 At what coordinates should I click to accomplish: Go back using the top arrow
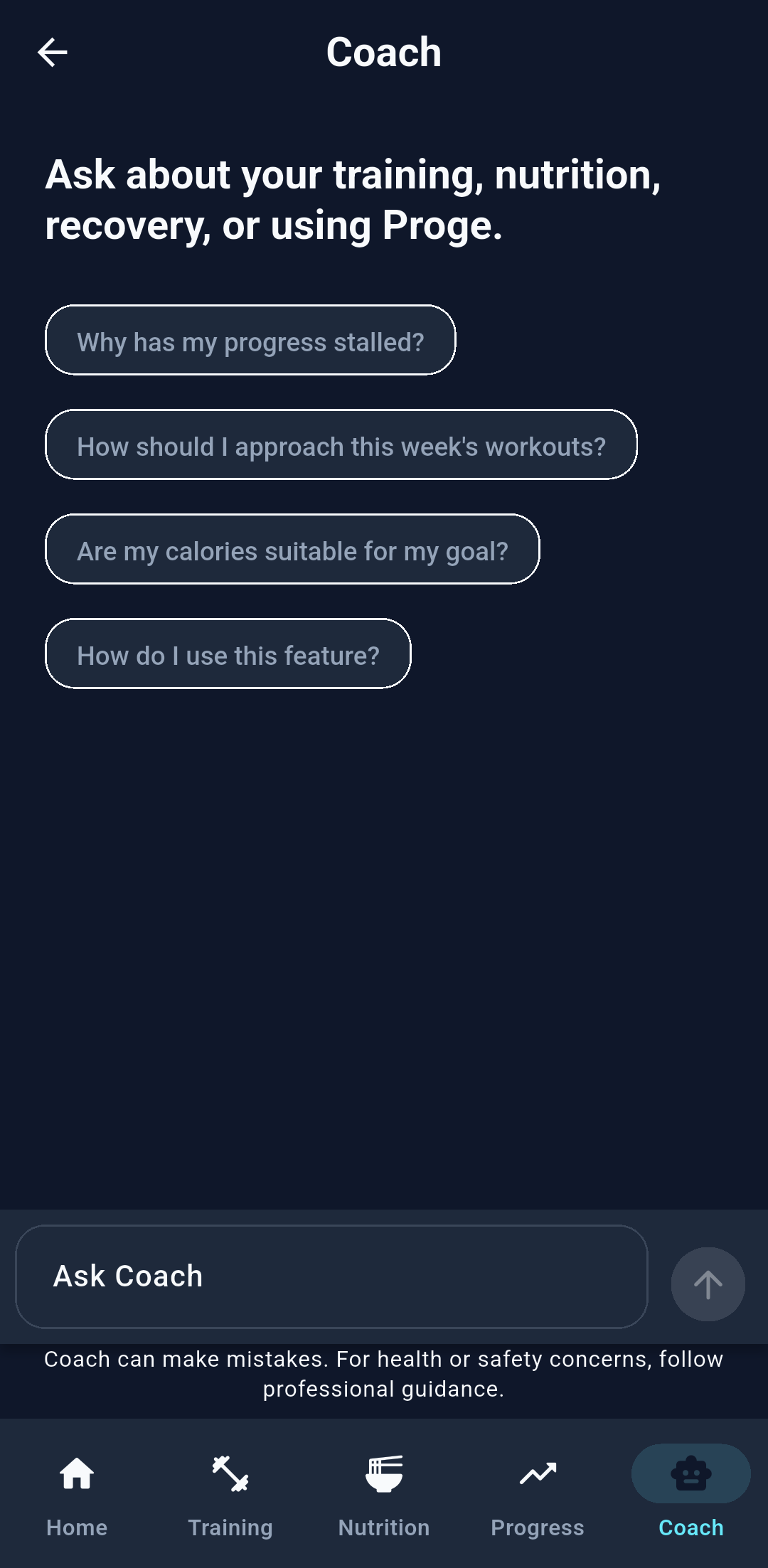point(53,53)
